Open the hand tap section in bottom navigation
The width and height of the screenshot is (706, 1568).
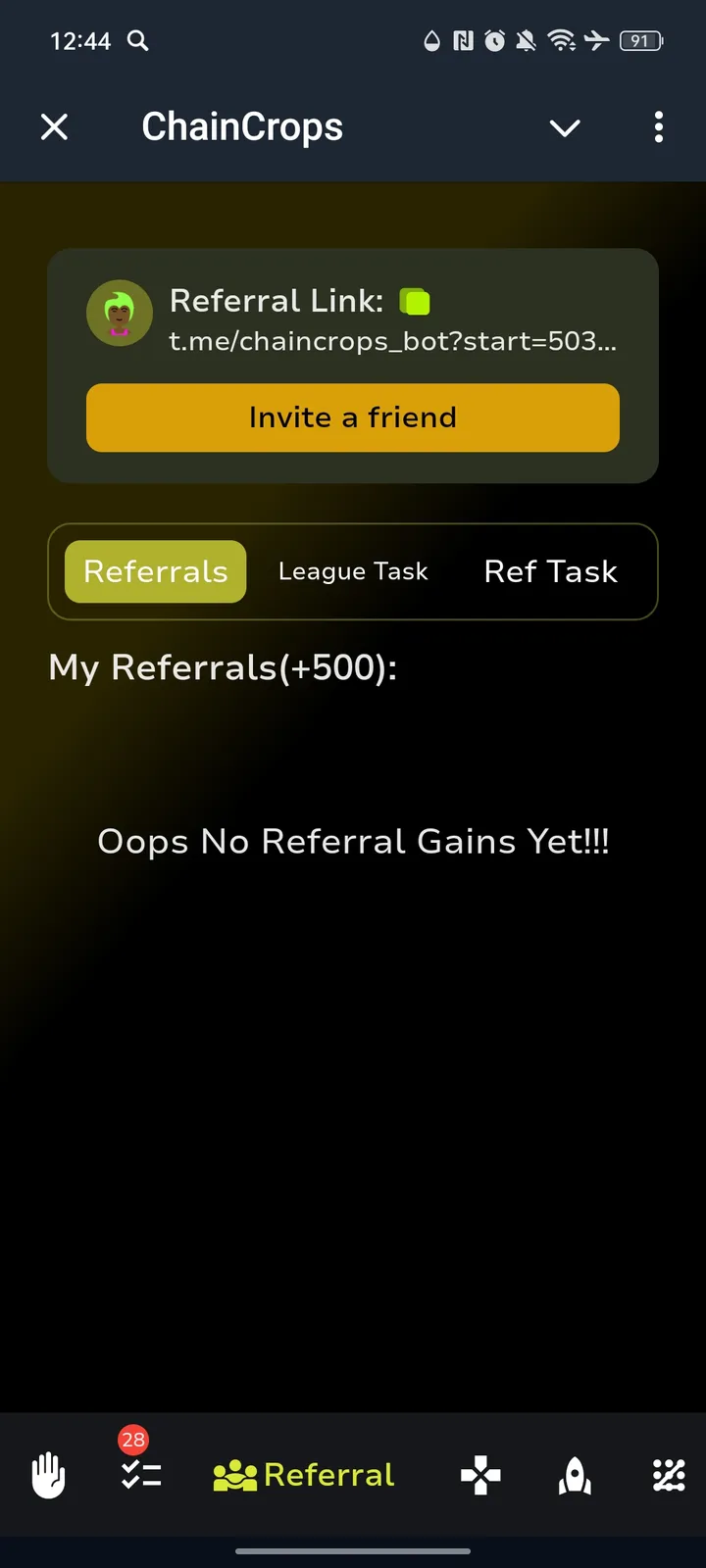click(48, 1475)
